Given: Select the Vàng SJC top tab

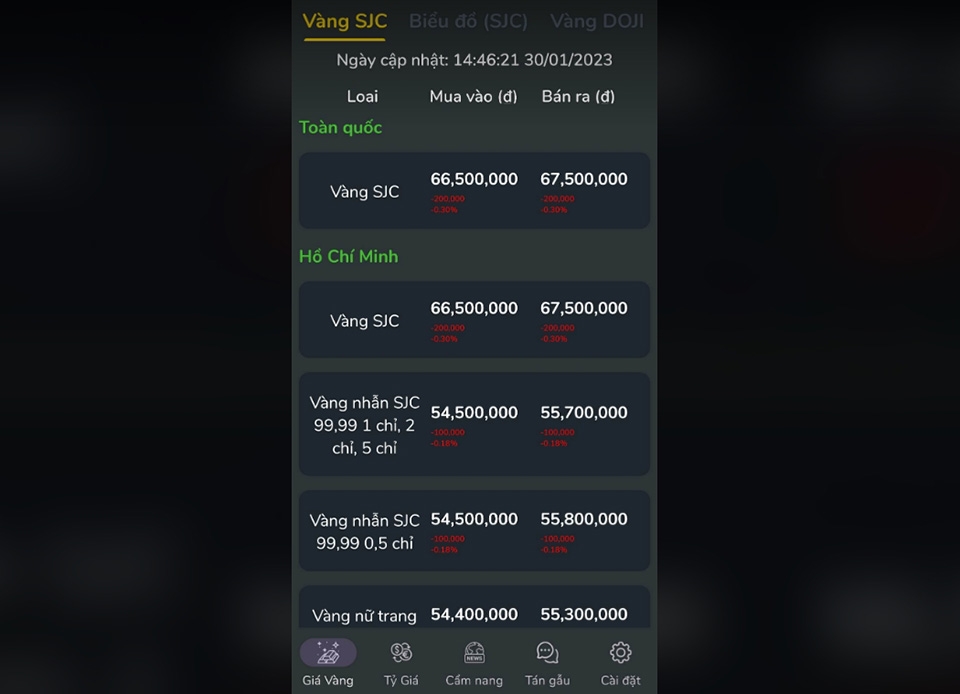Looking at the screenshot, I should pyautogui.click(x=344, y=21).
